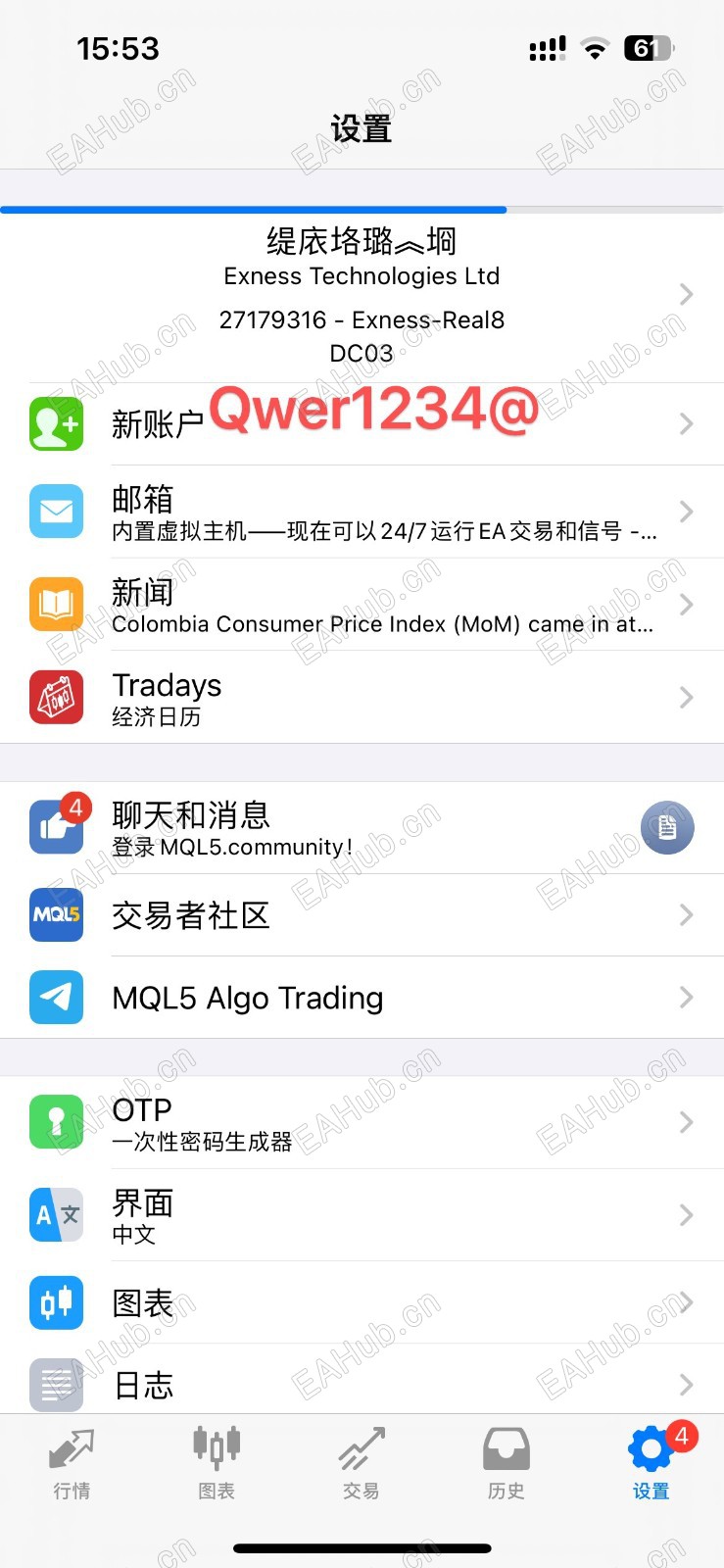Open MQL5 Algo Trading
Image resolution: width=724 pixels, height=1568 pixels.
pyautogui.click(x=362, y=998)
